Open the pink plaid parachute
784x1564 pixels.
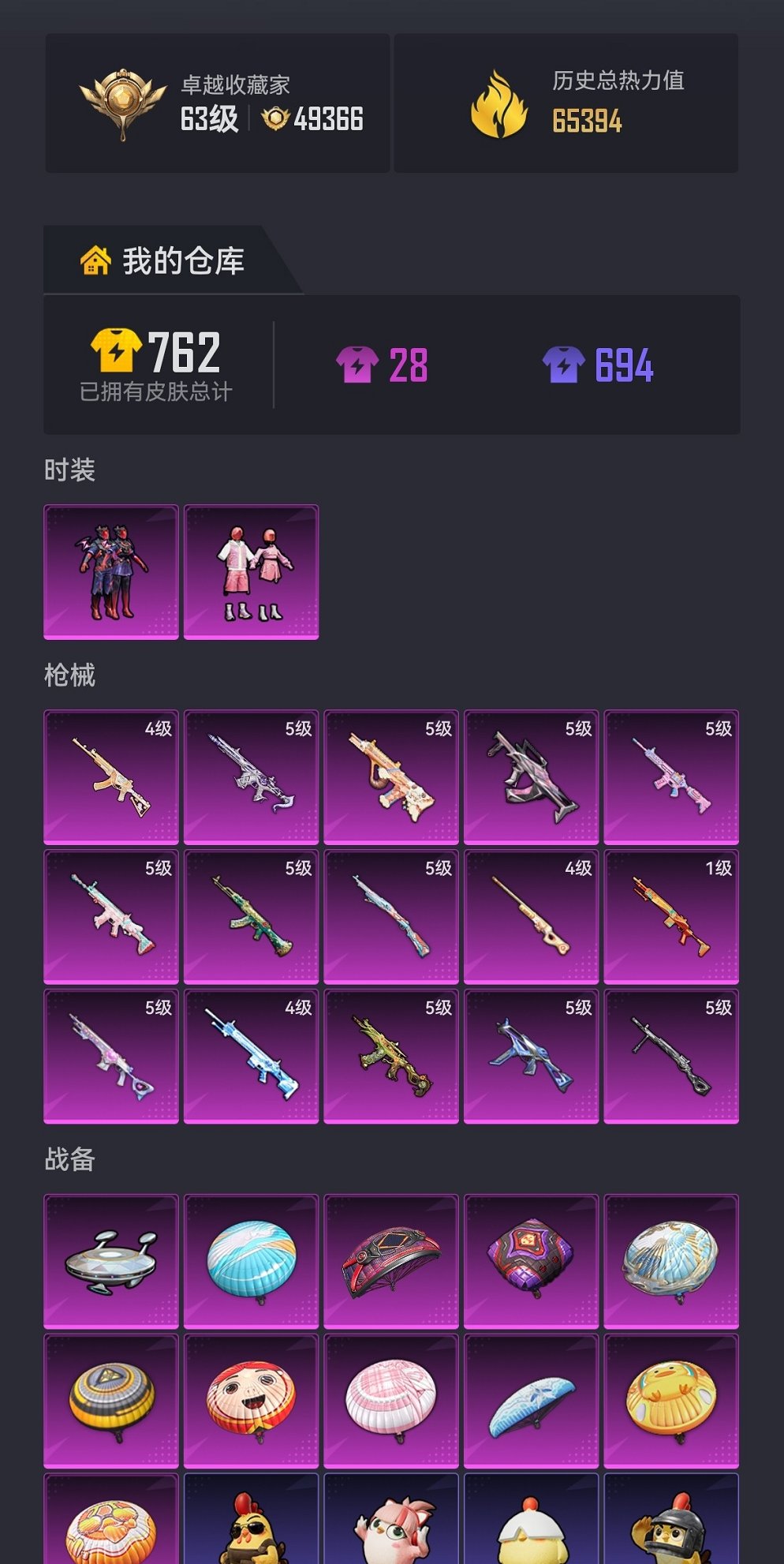pos(391,1401)
